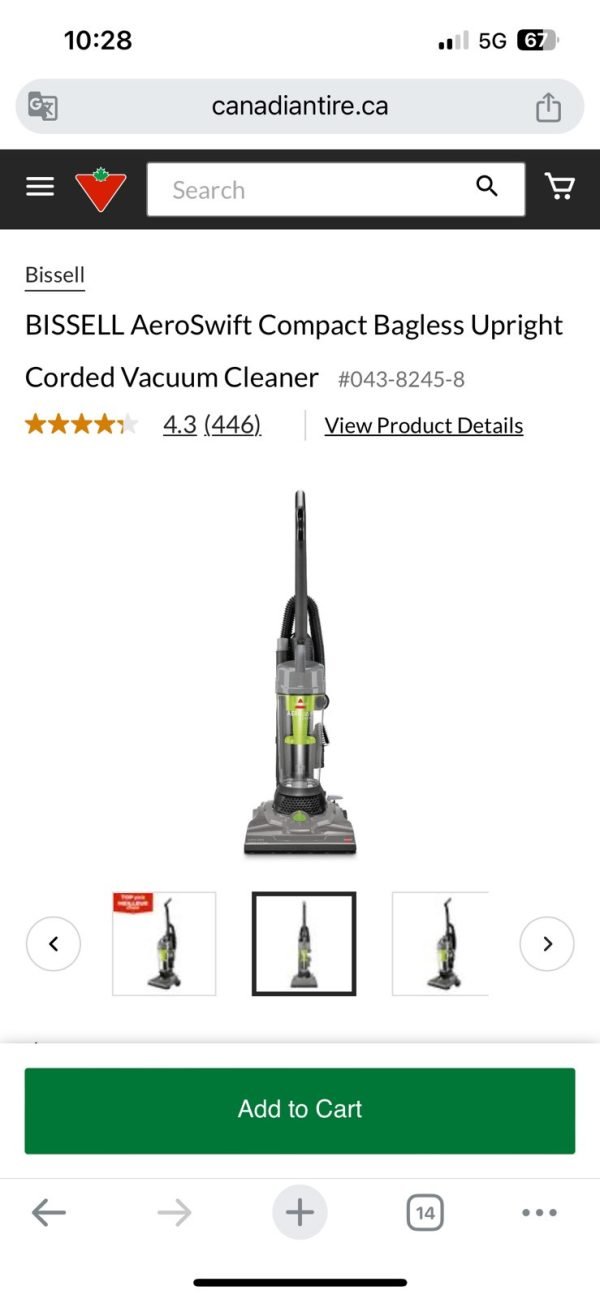
Task: Open the shopping cart
Action: pyautogui.click(x=559, y=187)
